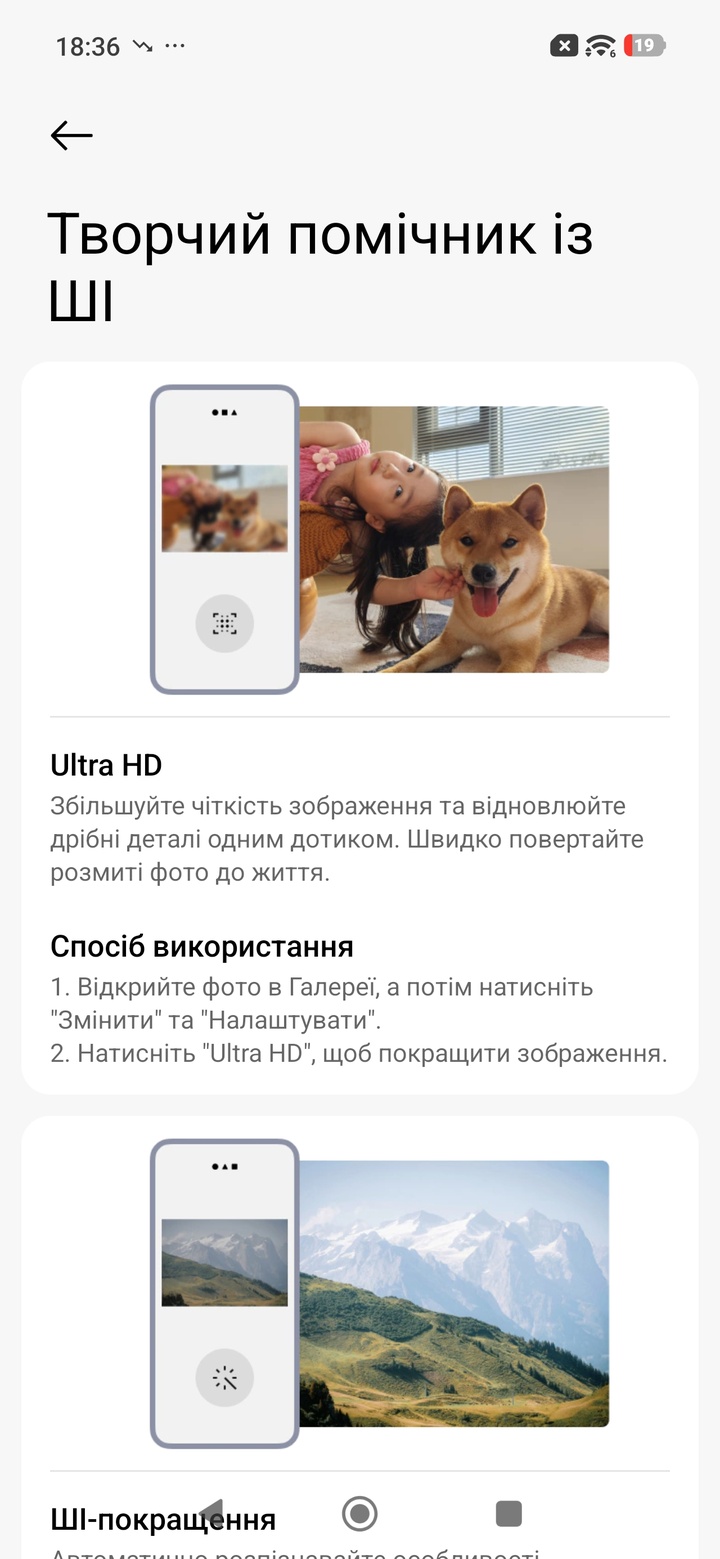This screenshot has width=720, height=1559.
Task: Go to the home screen
Action: coord(359,1513)
